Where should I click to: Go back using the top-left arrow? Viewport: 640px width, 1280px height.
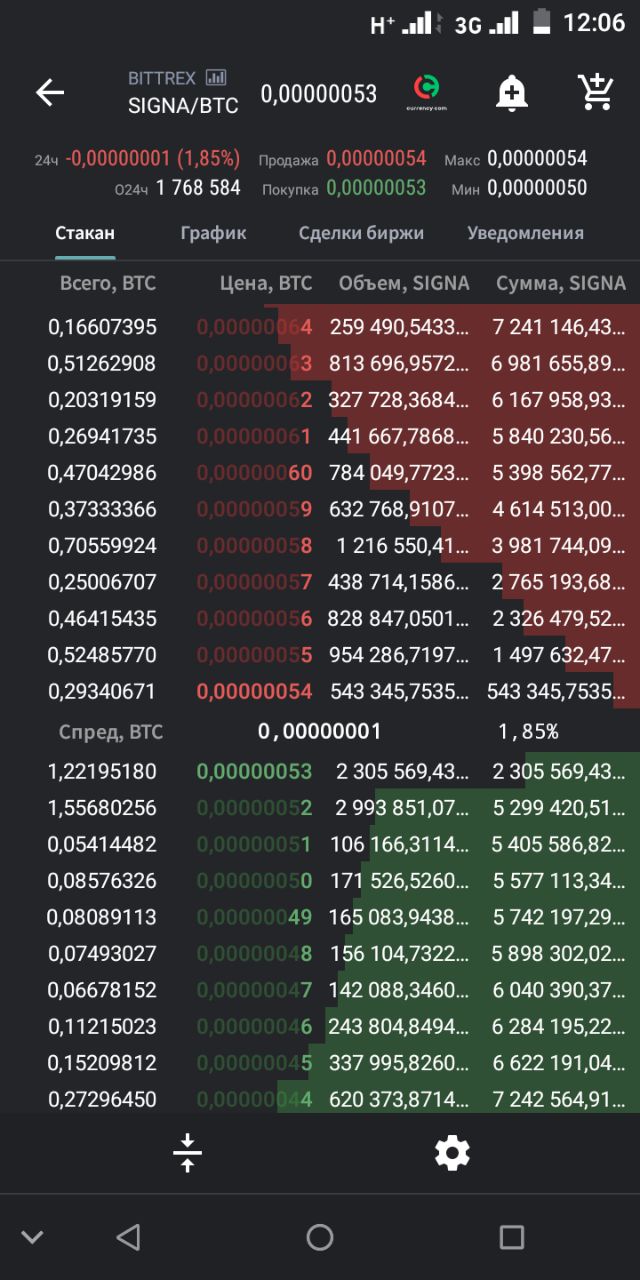point(50,93)
